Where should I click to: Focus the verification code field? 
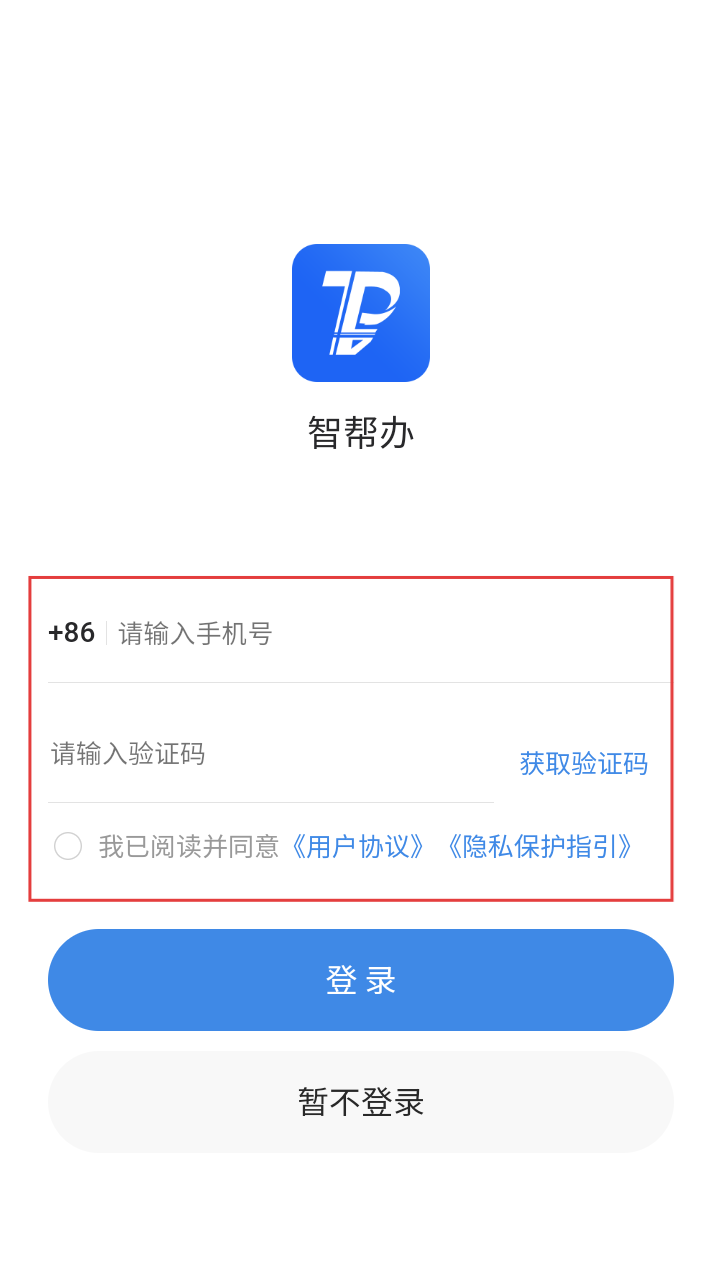click(x=260, y=754)
